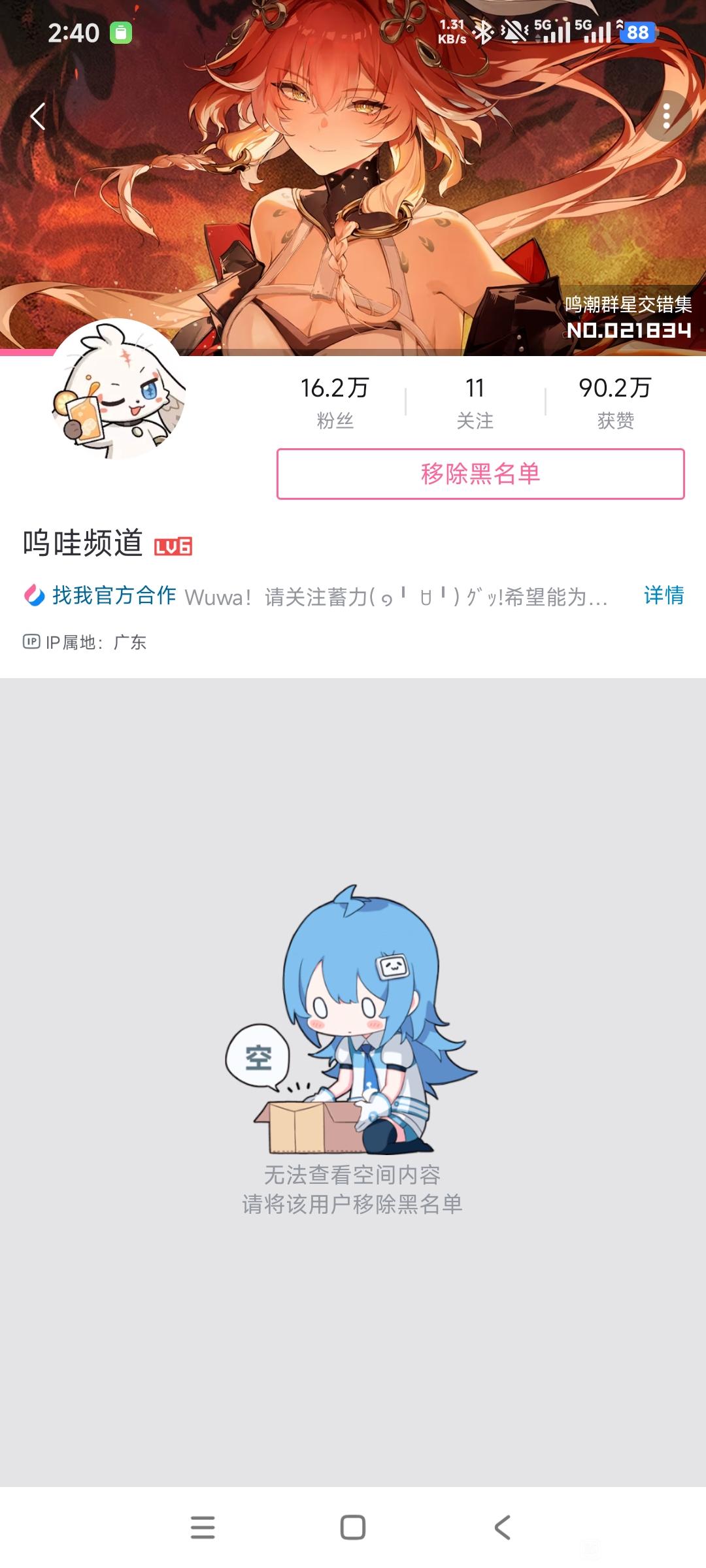This screenshot has width=706, height=1568.
Task: Open the 详情 profile details link
Action: click(x=664, y=595)
